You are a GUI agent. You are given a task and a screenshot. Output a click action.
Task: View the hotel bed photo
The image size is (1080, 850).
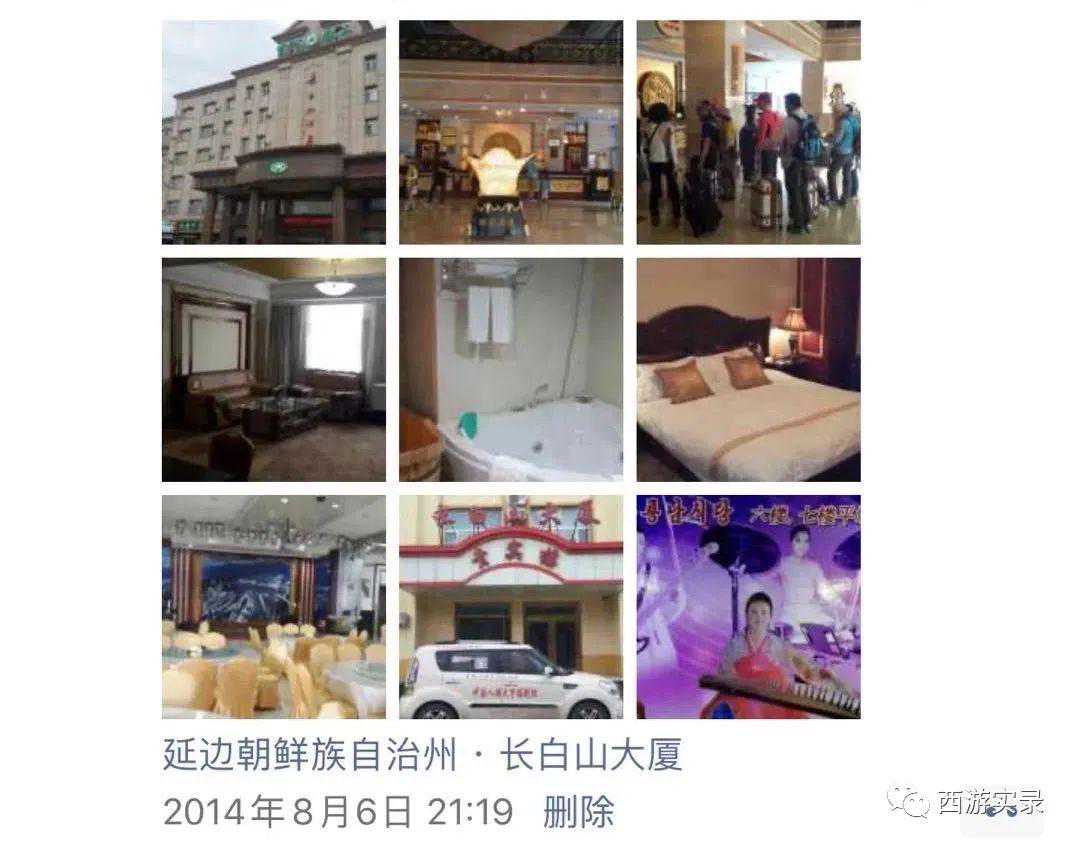tap(748, 370)
